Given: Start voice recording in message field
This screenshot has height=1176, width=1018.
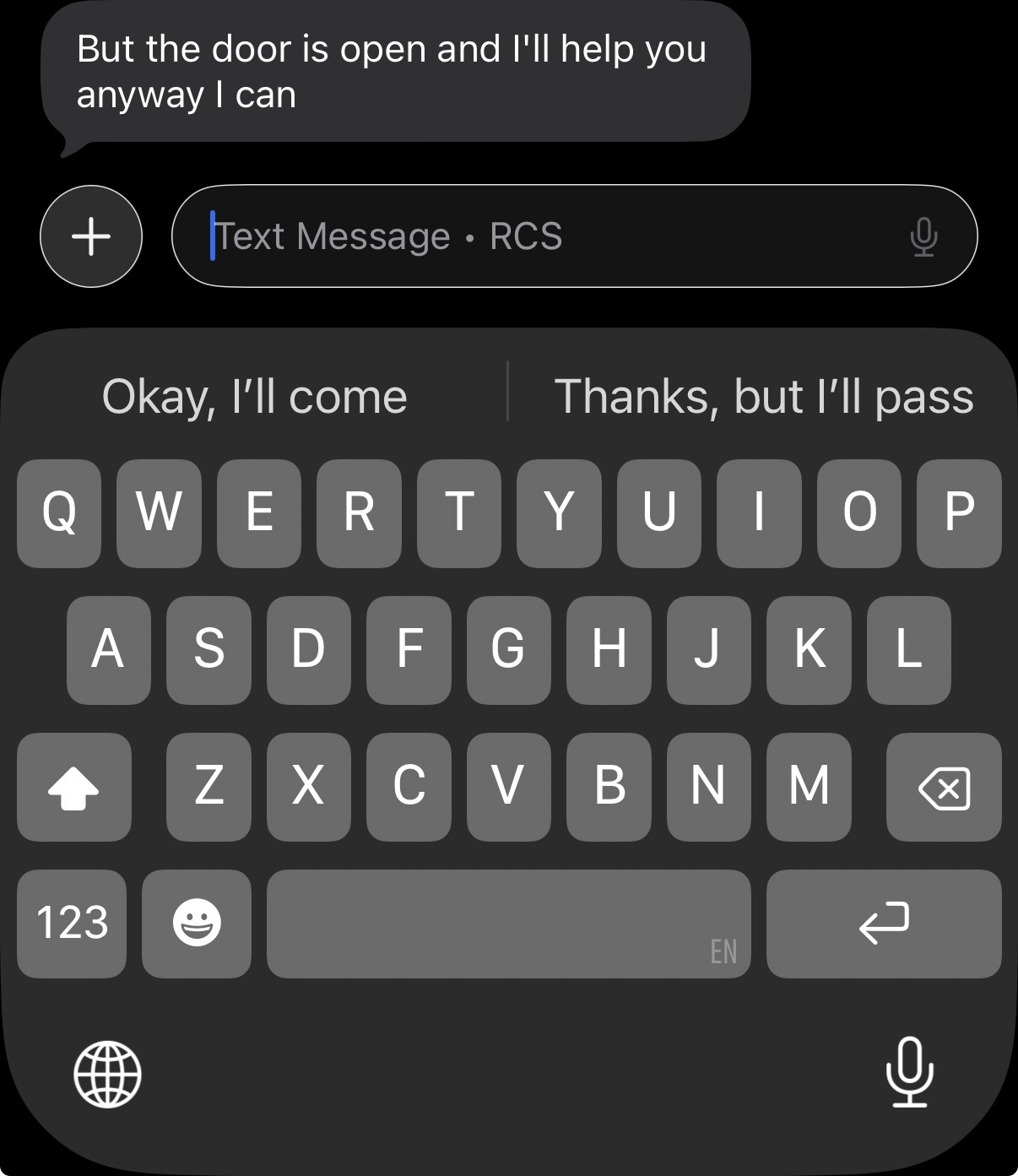Looking at the screenshot, I should (x=923, y=236).
